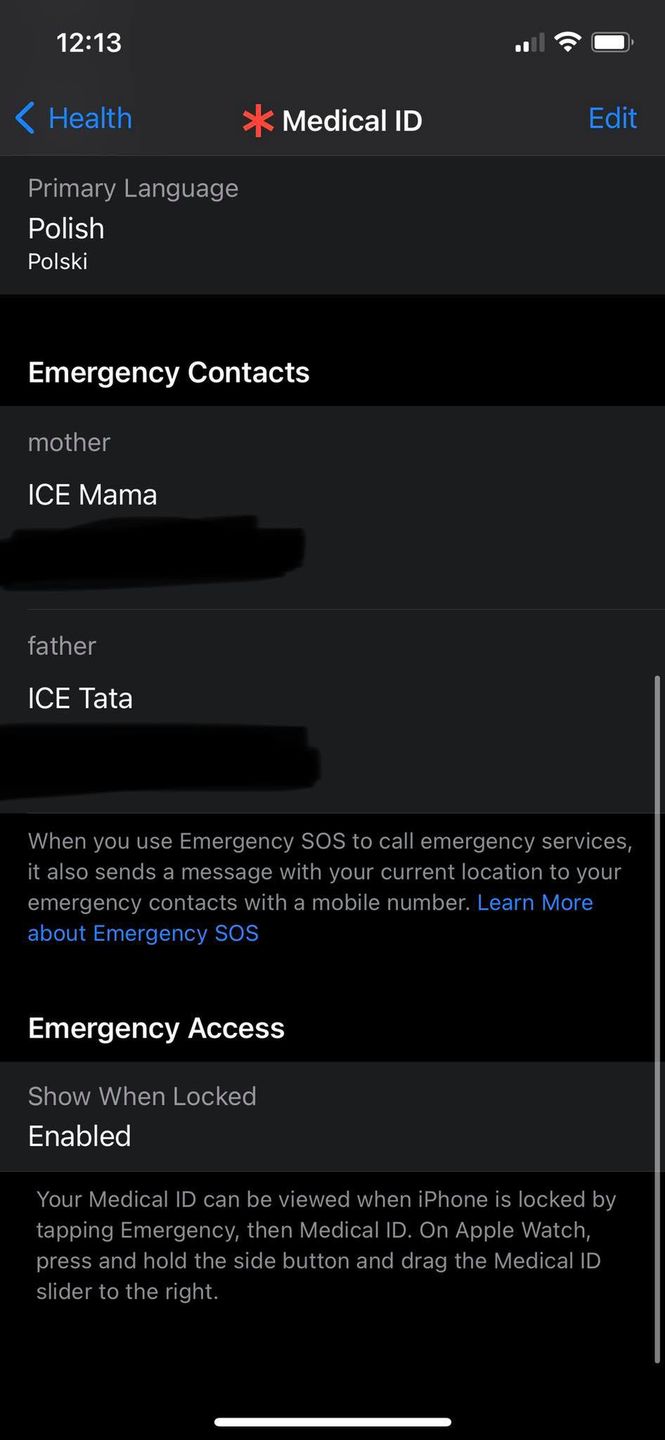
Task: Call emergency contact ICE Tata
Action: [80, 698]
